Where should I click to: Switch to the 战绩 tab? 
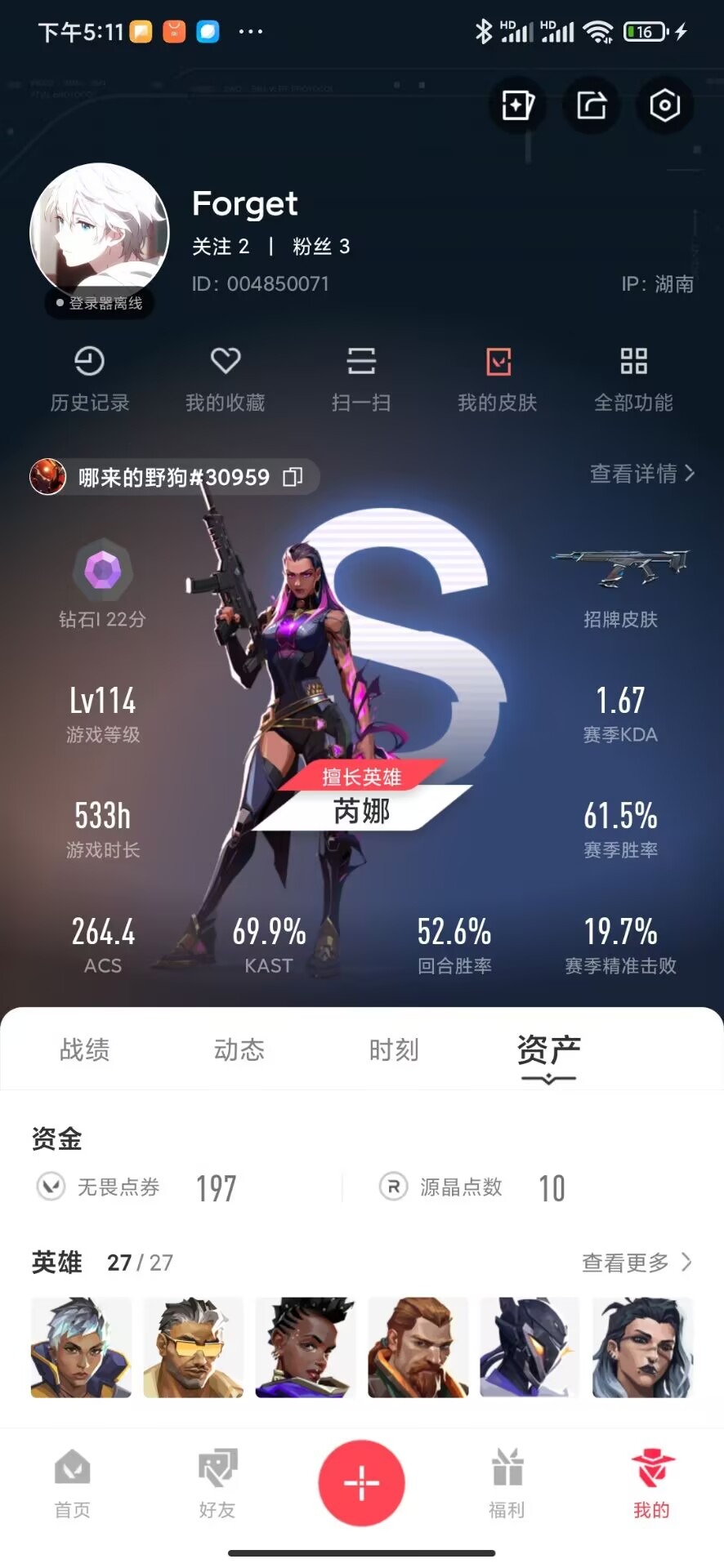click(84, 1049)
